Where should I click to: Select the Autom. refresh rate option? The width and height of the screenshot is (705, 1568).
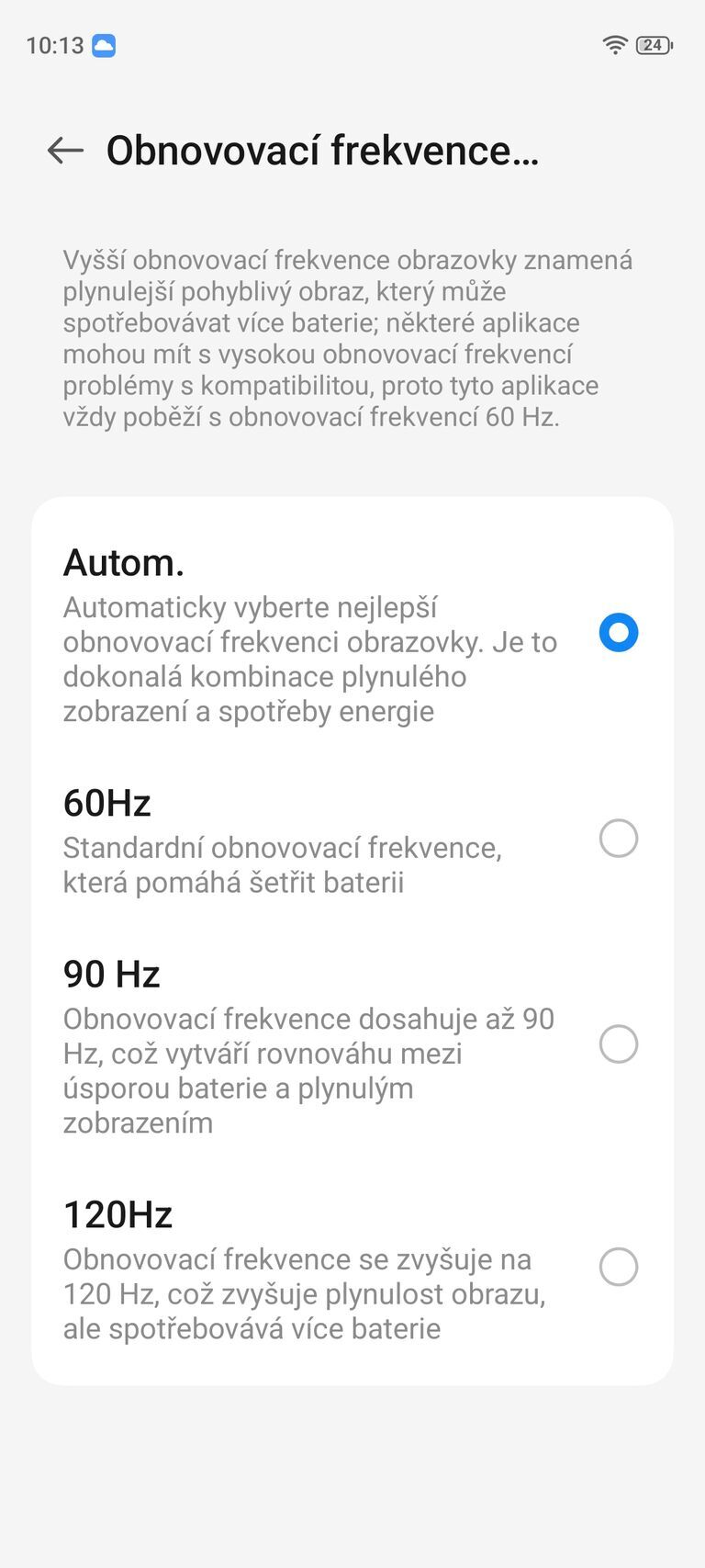(x=618, y=633)
